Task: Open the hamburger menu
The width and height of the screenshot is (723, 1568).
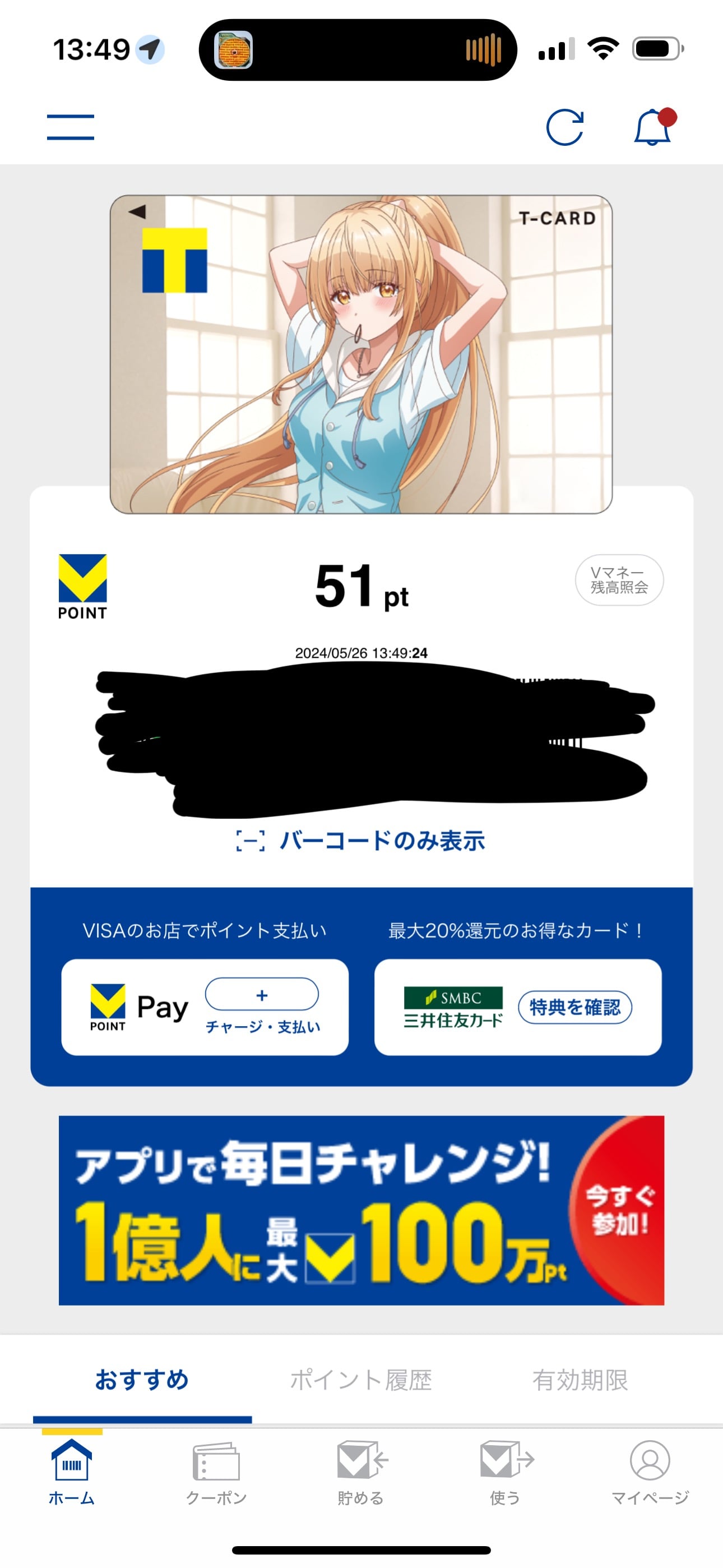Action: 71,127
